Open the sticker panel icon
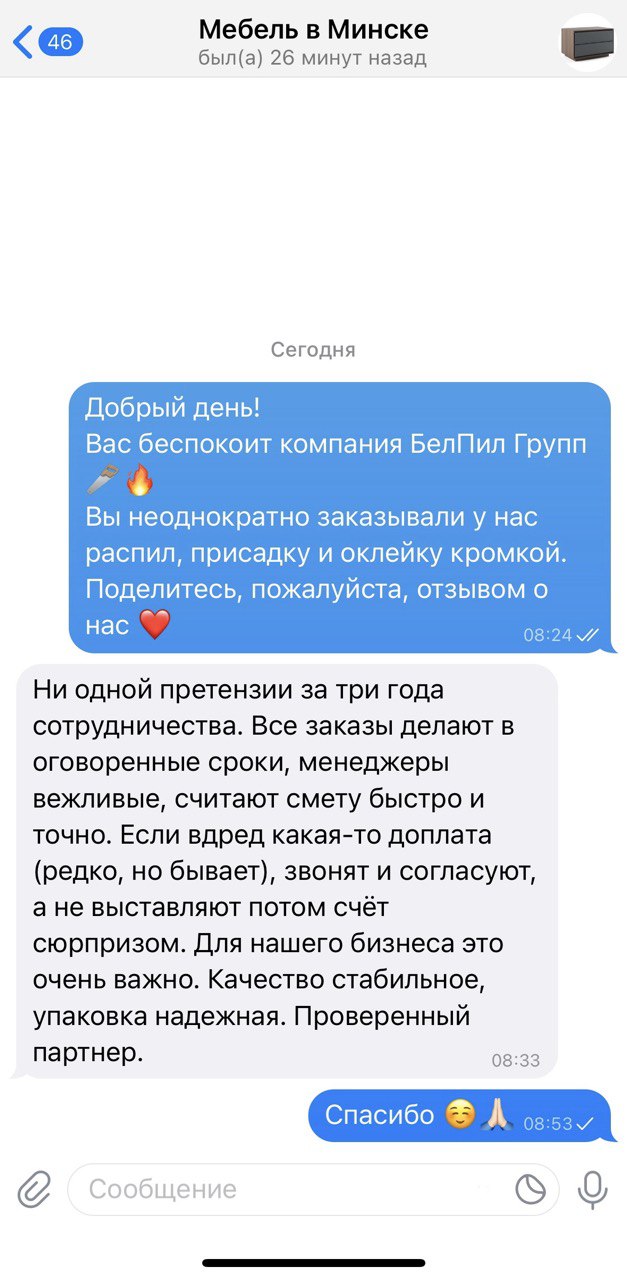Screen dimensions: 627x1280 coord(531,1189)
